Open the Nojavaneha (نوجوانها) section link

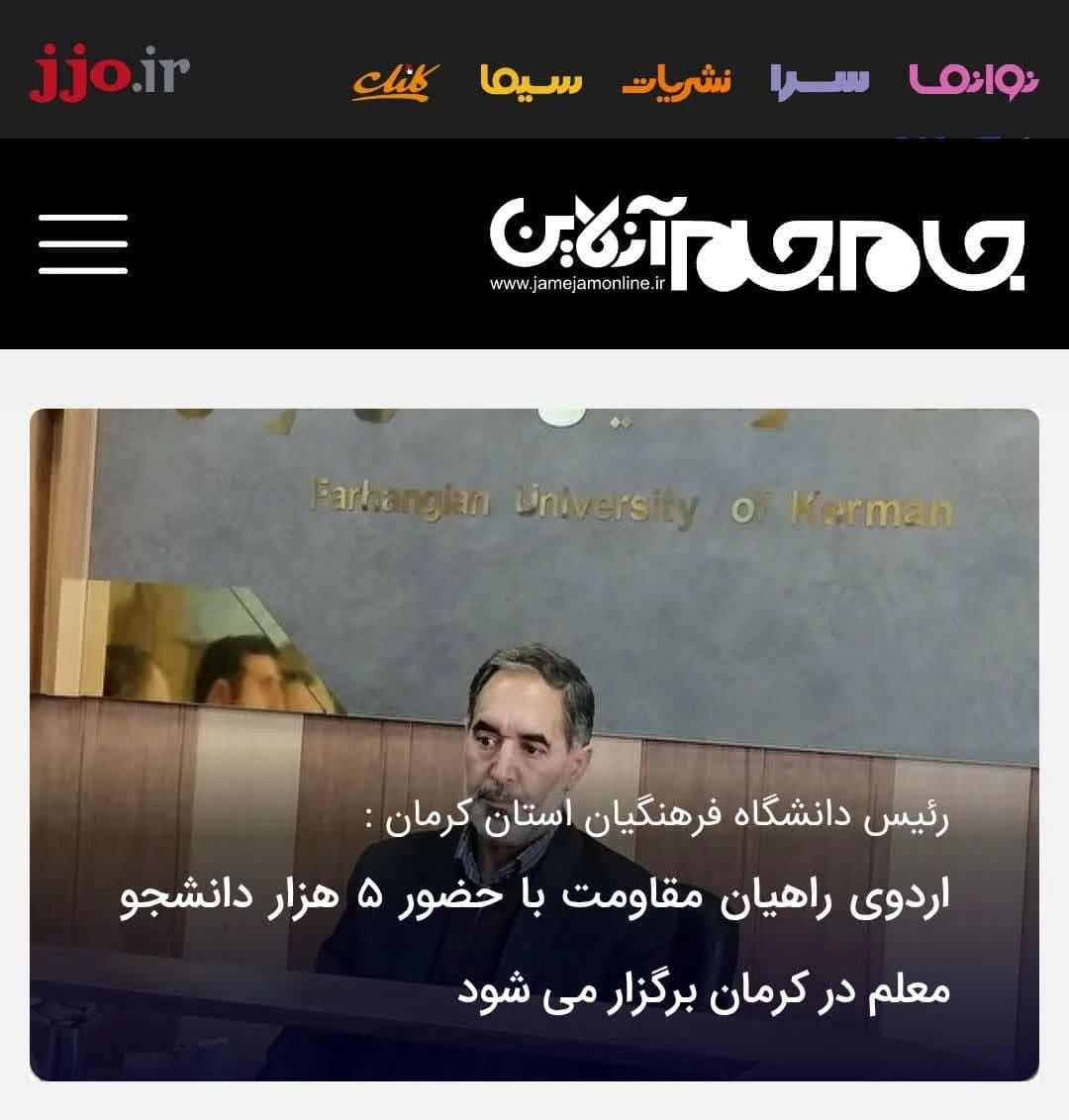click(973, 79)
